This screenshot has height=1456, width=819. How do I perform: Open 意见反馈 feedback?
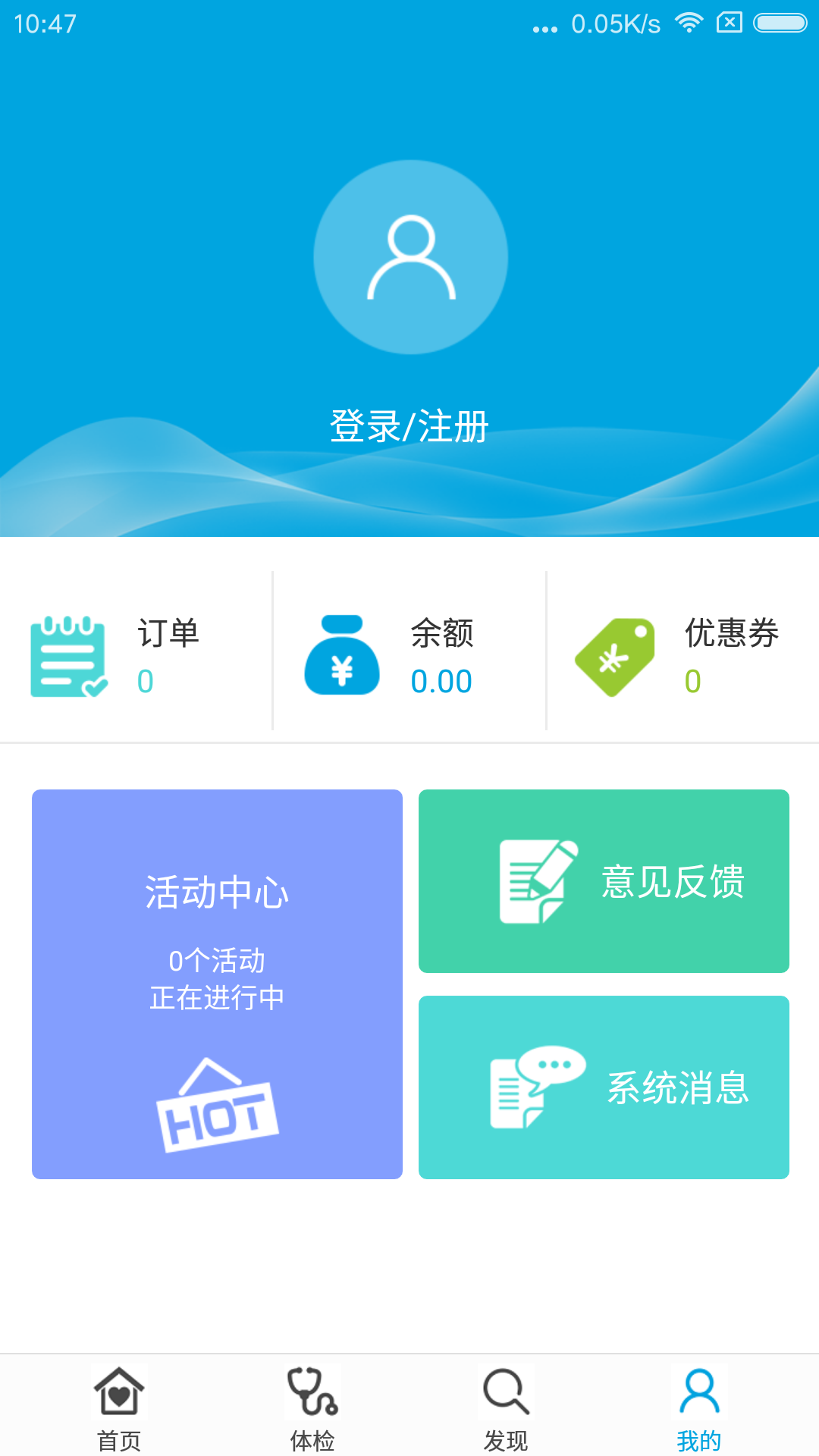coord(604,881)
